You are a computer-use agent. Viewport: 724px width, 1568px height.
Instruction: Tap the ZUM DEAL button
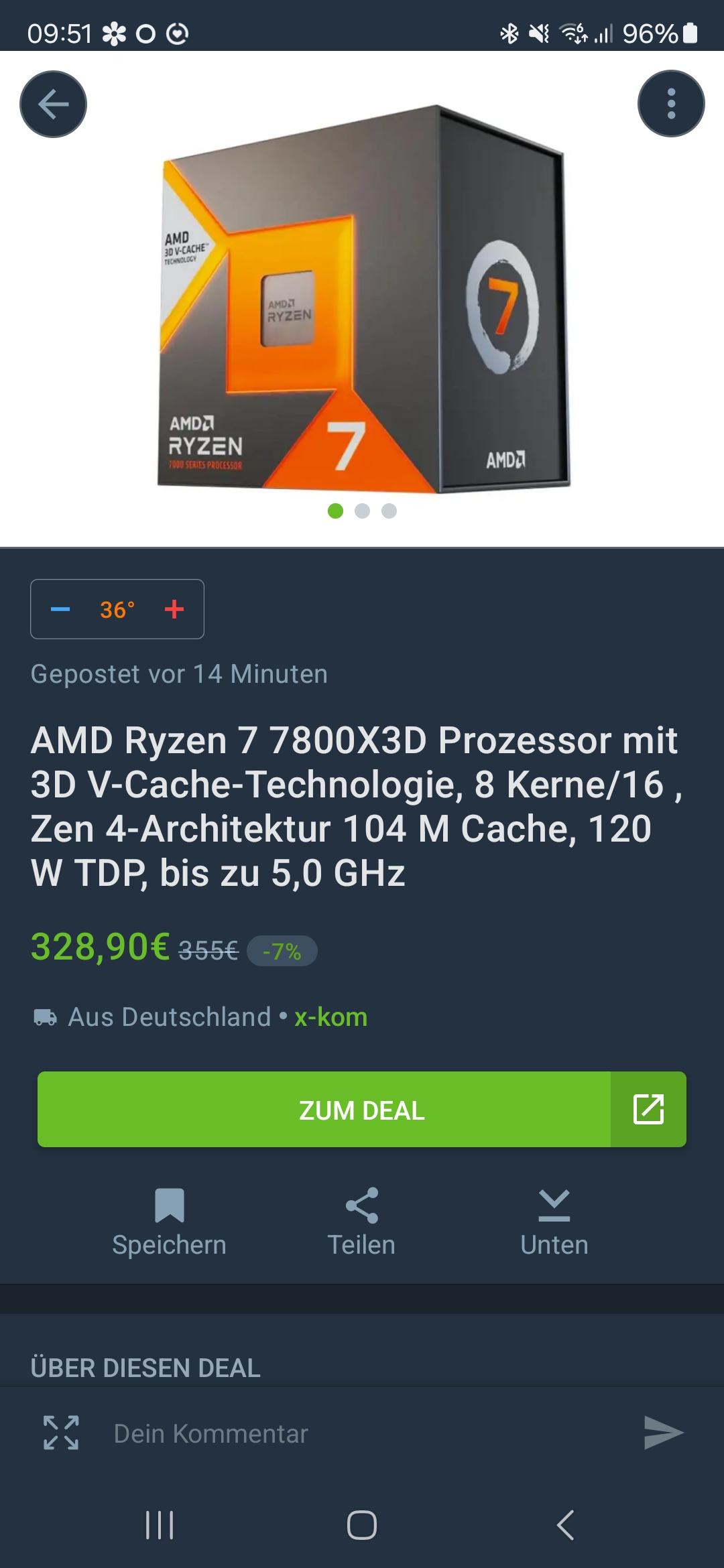point(362,1110)
